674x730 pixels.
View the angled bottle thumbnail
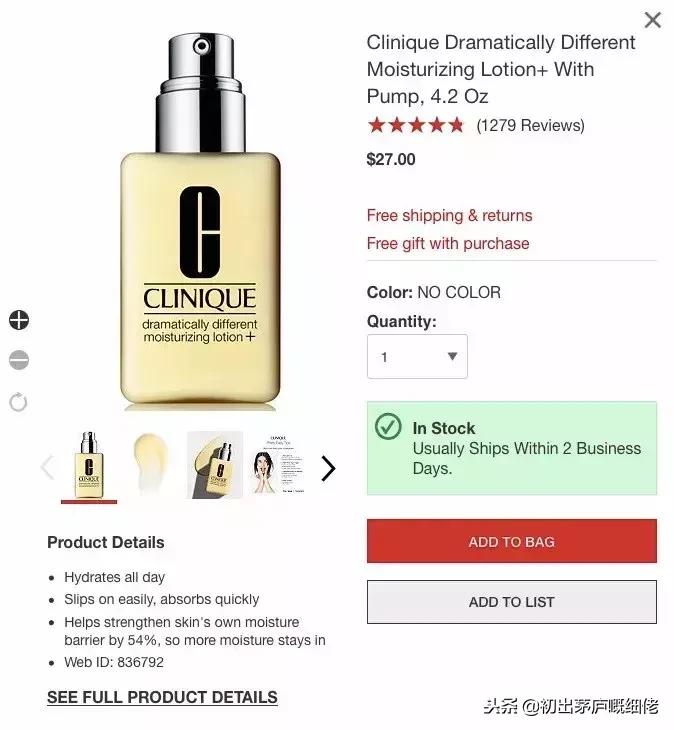click(x=215, y=465)
